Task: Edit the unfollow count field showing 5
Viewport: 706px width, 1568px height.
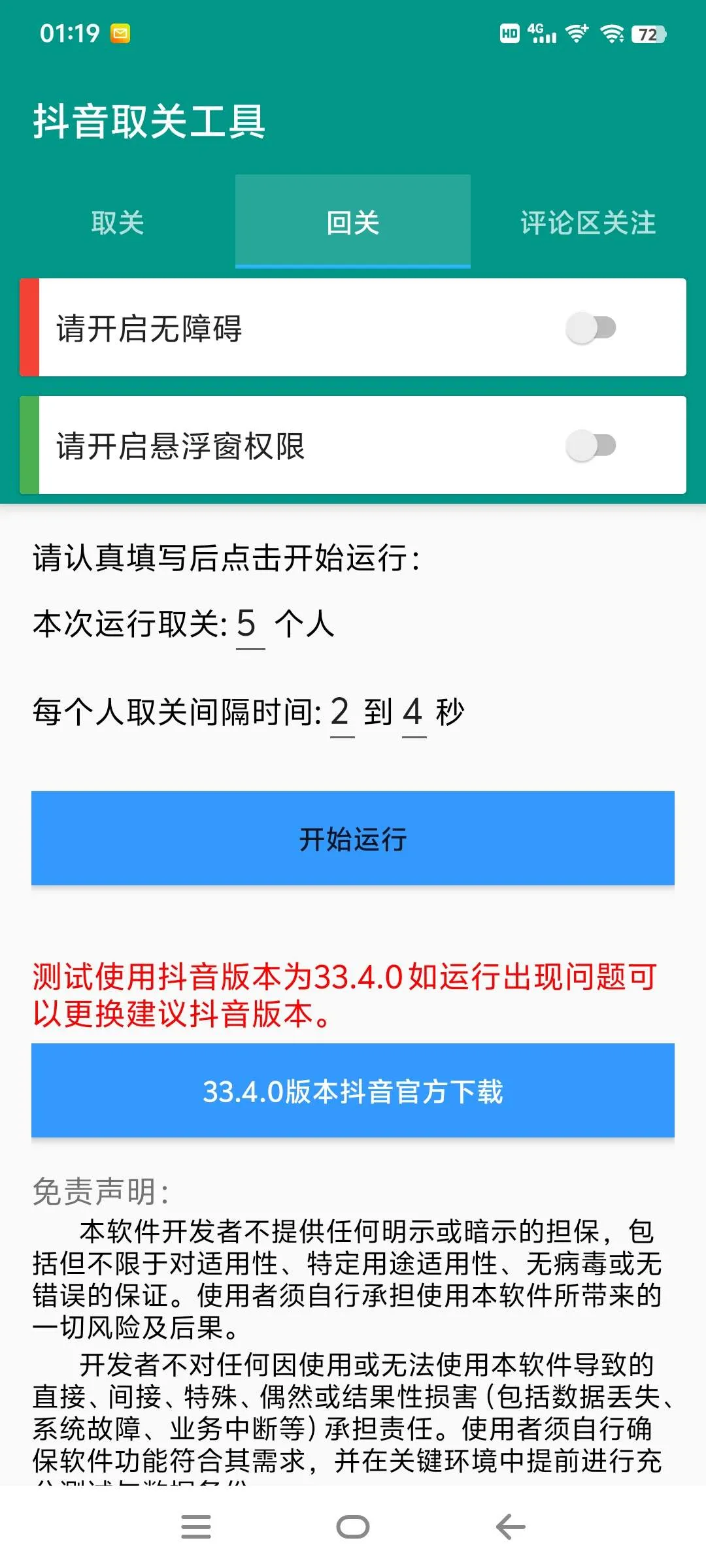Action: coord(249,626)
